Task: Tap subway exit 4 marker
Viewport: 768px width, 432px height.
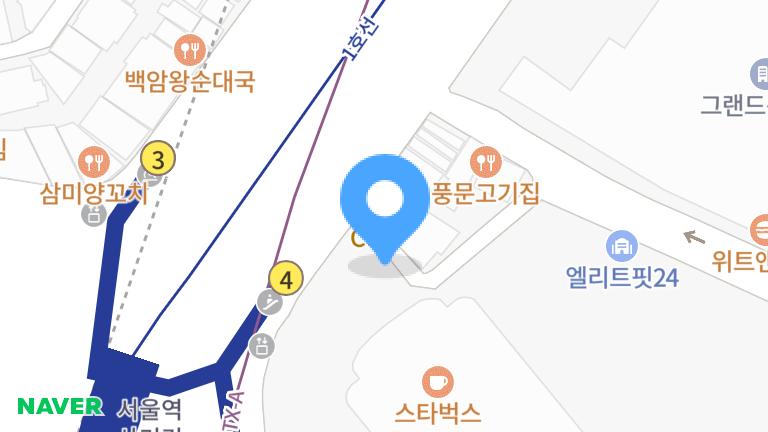Action: [286, 279]
